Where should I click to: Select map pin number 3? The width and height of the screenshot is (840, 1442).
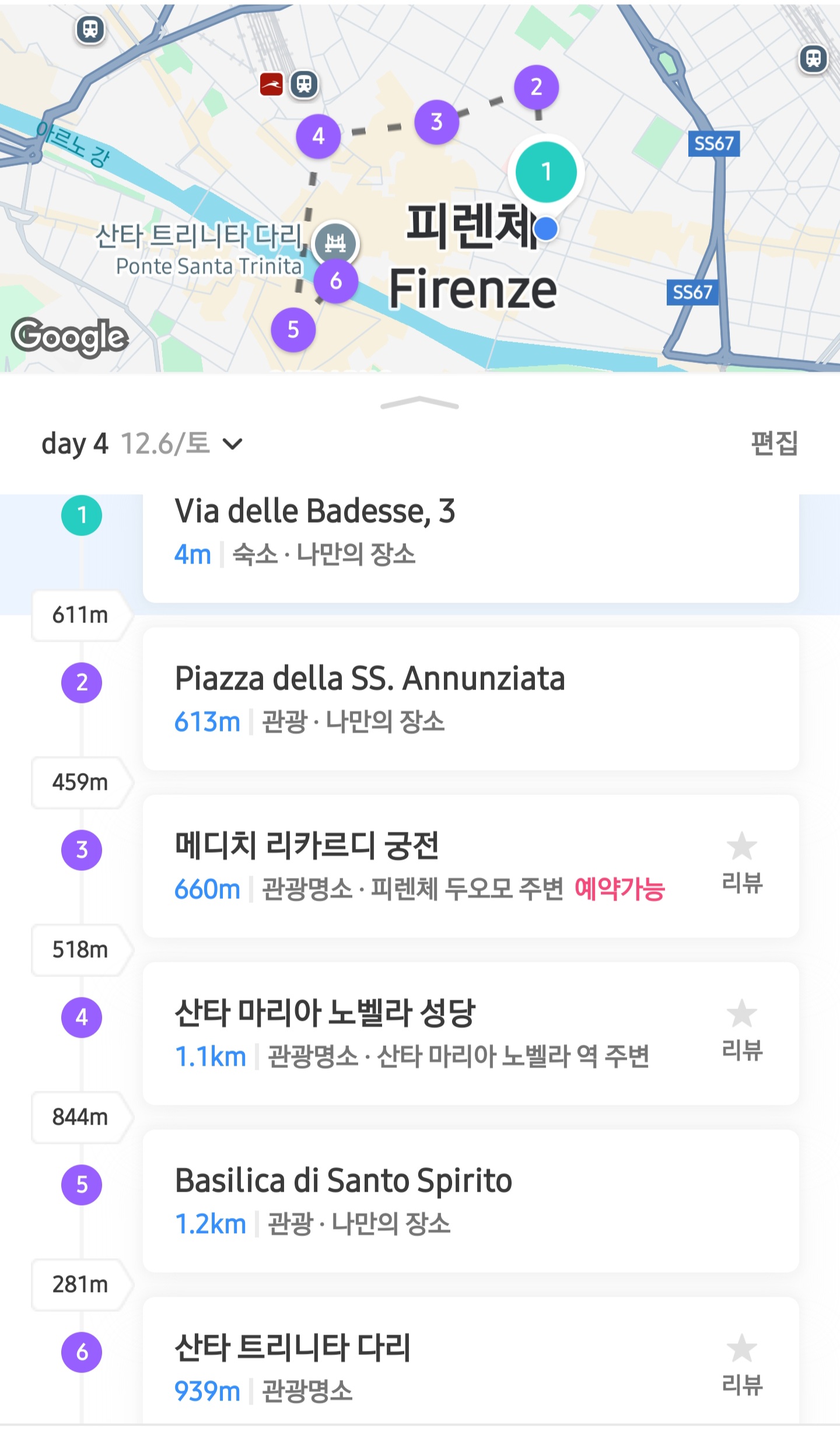[436, 122]
